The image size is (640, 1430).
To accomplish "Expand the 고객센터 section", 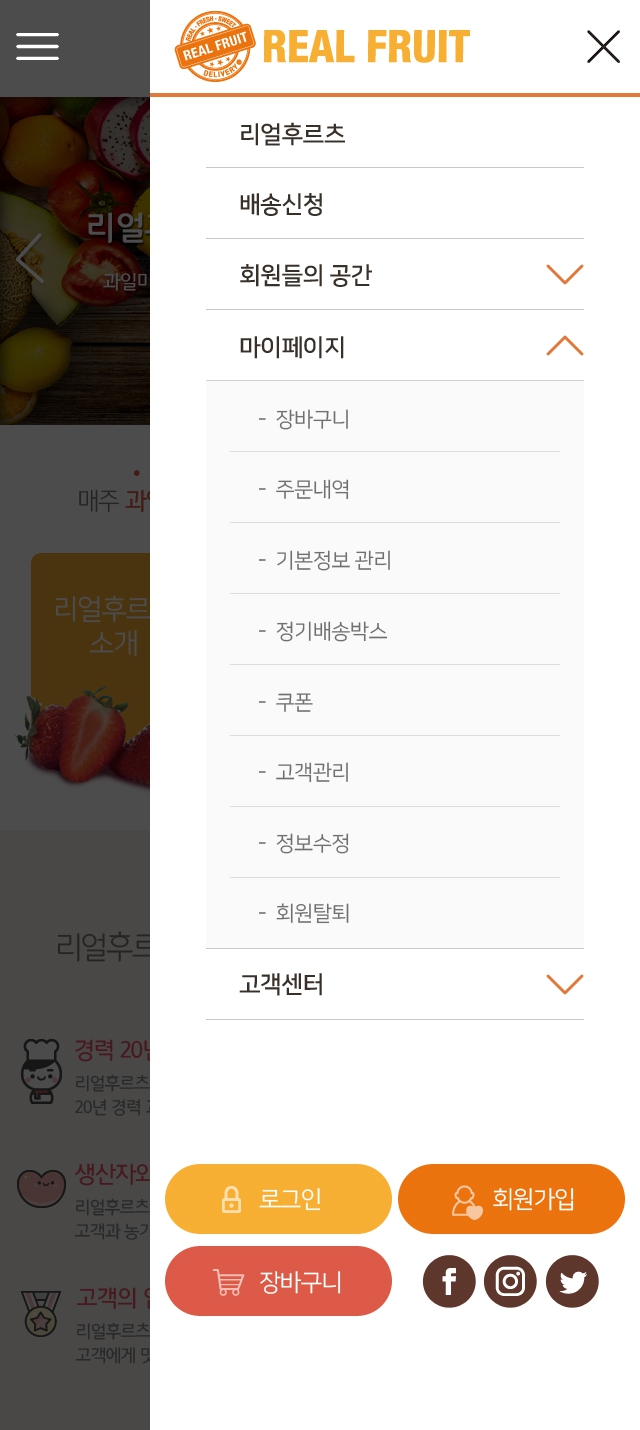I will pyautogui.click(x=394, y=984).
